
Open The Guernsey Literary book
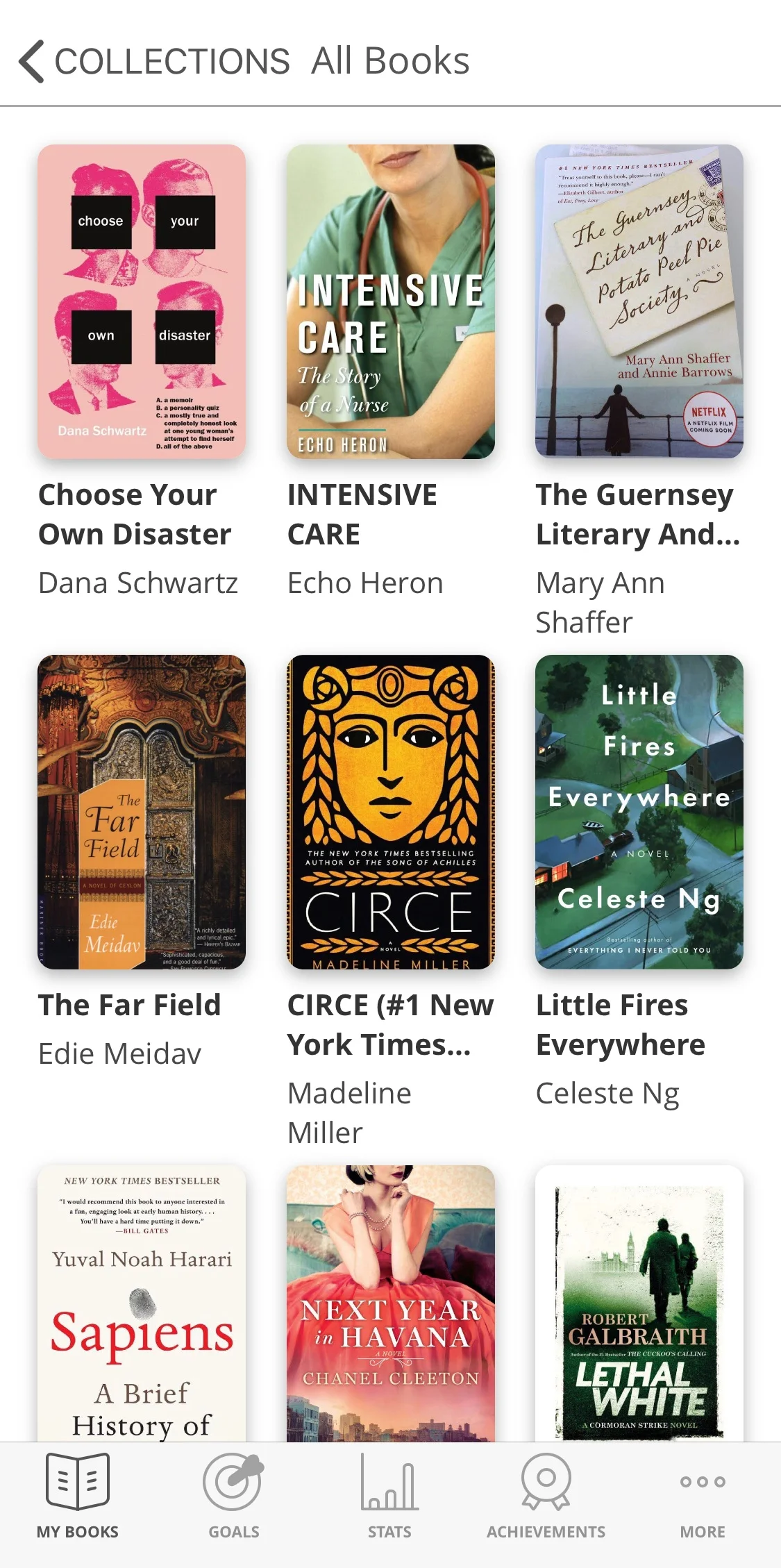[639, 301]
